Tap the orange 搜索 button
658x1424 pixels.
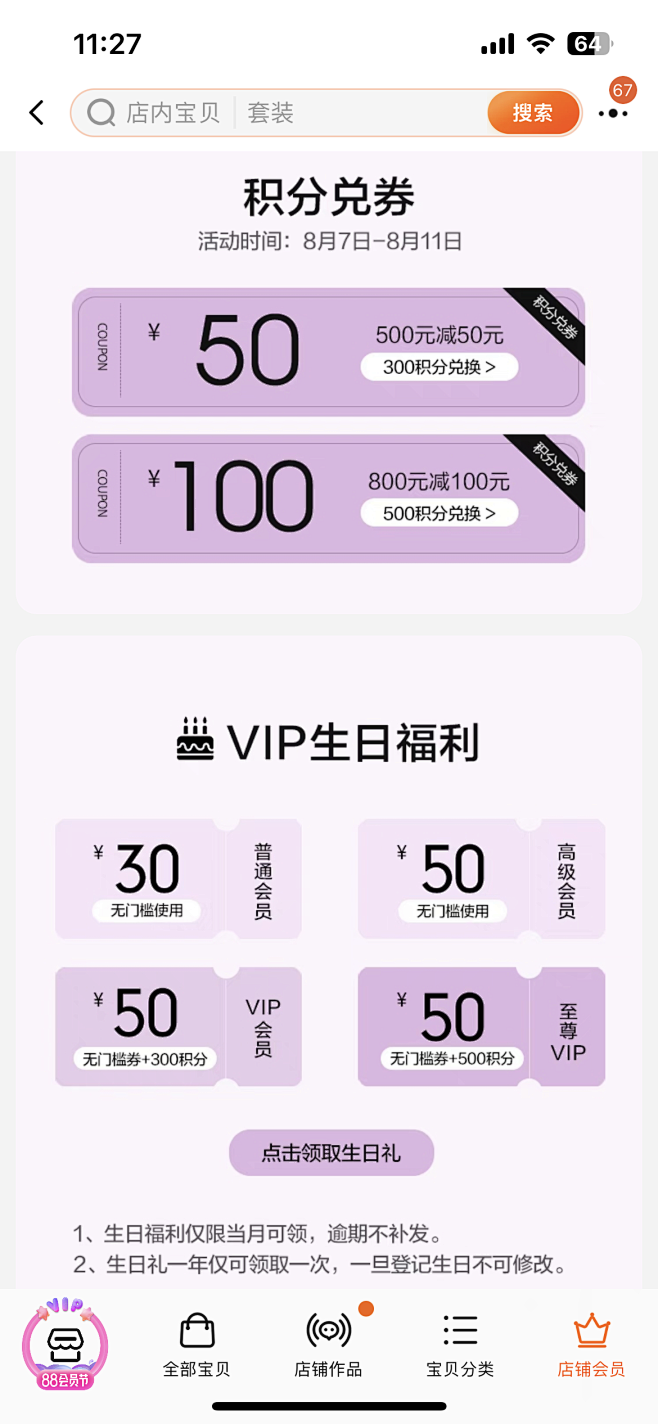tap(533, 113)
